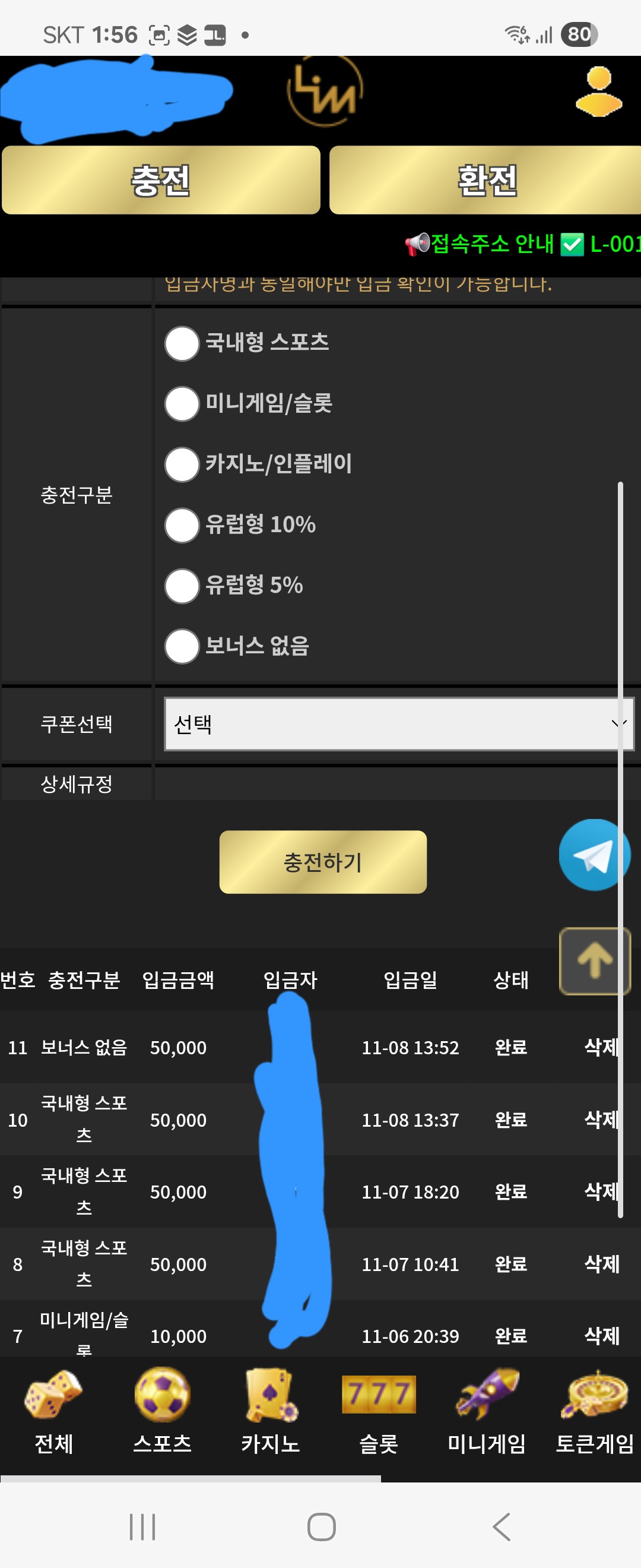Open the Telegram floating icon
This screenshot has width=641, height=1568.
click(x=595, y=855)
